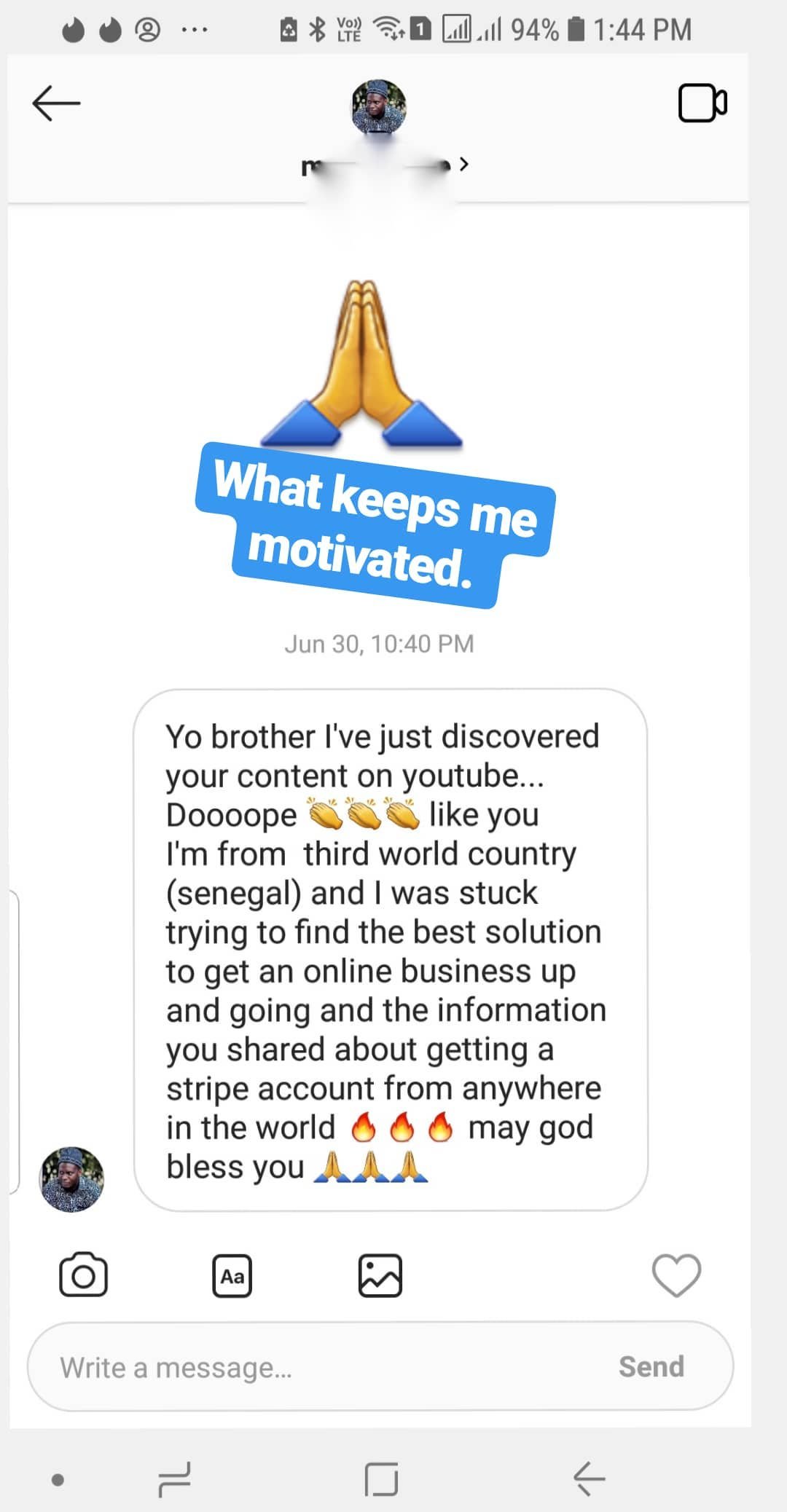Open the sender's avatar beside the message
This screenshot has height=1512, width=787.
pos(71,1179)
